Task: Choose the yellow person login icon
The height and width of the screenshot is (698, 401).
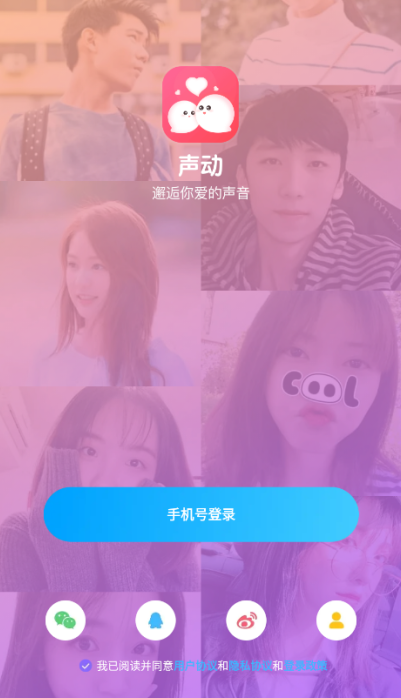Action: 336,620
